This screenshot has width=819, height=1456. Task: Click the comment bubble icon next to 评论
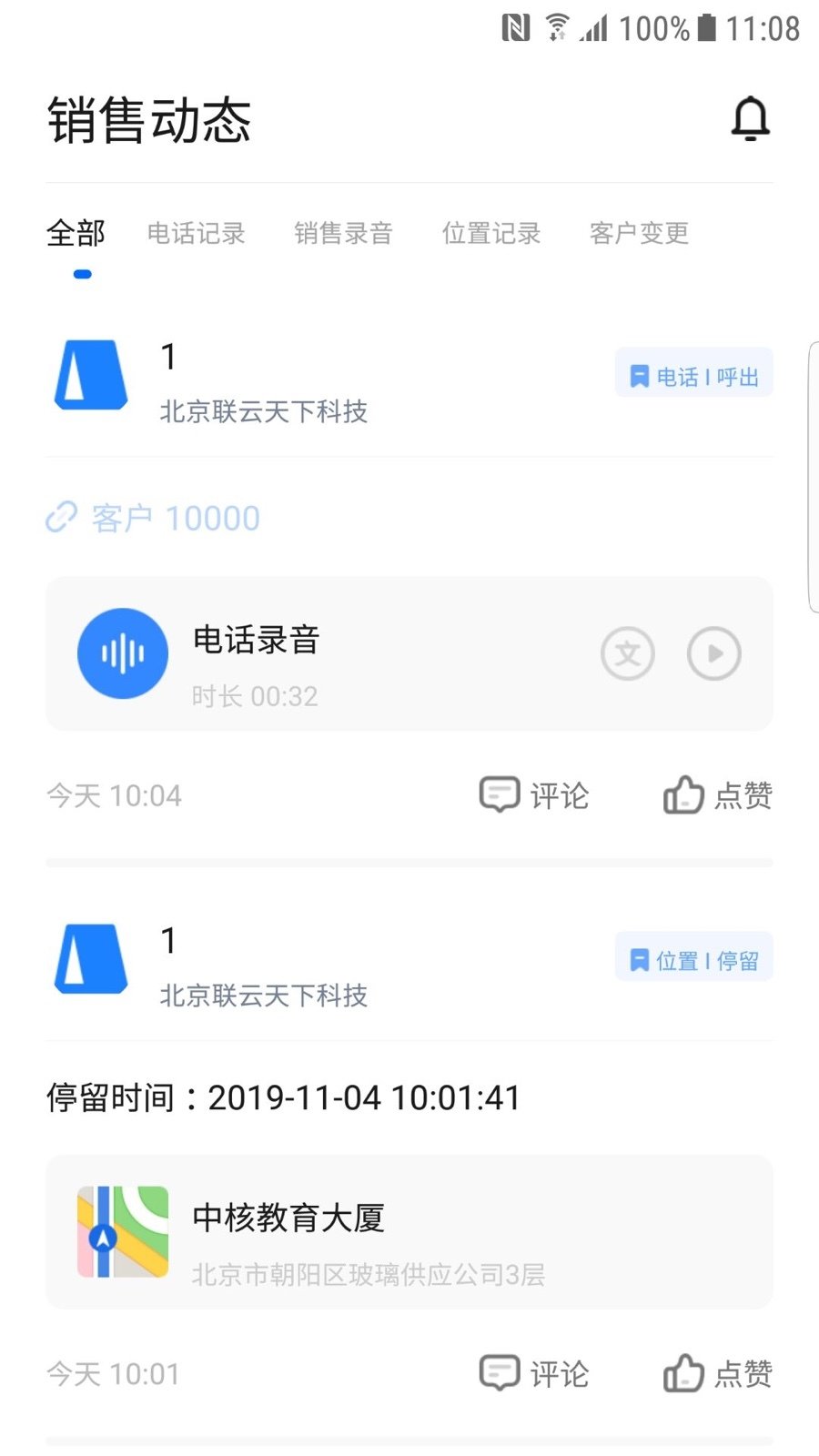497,794
